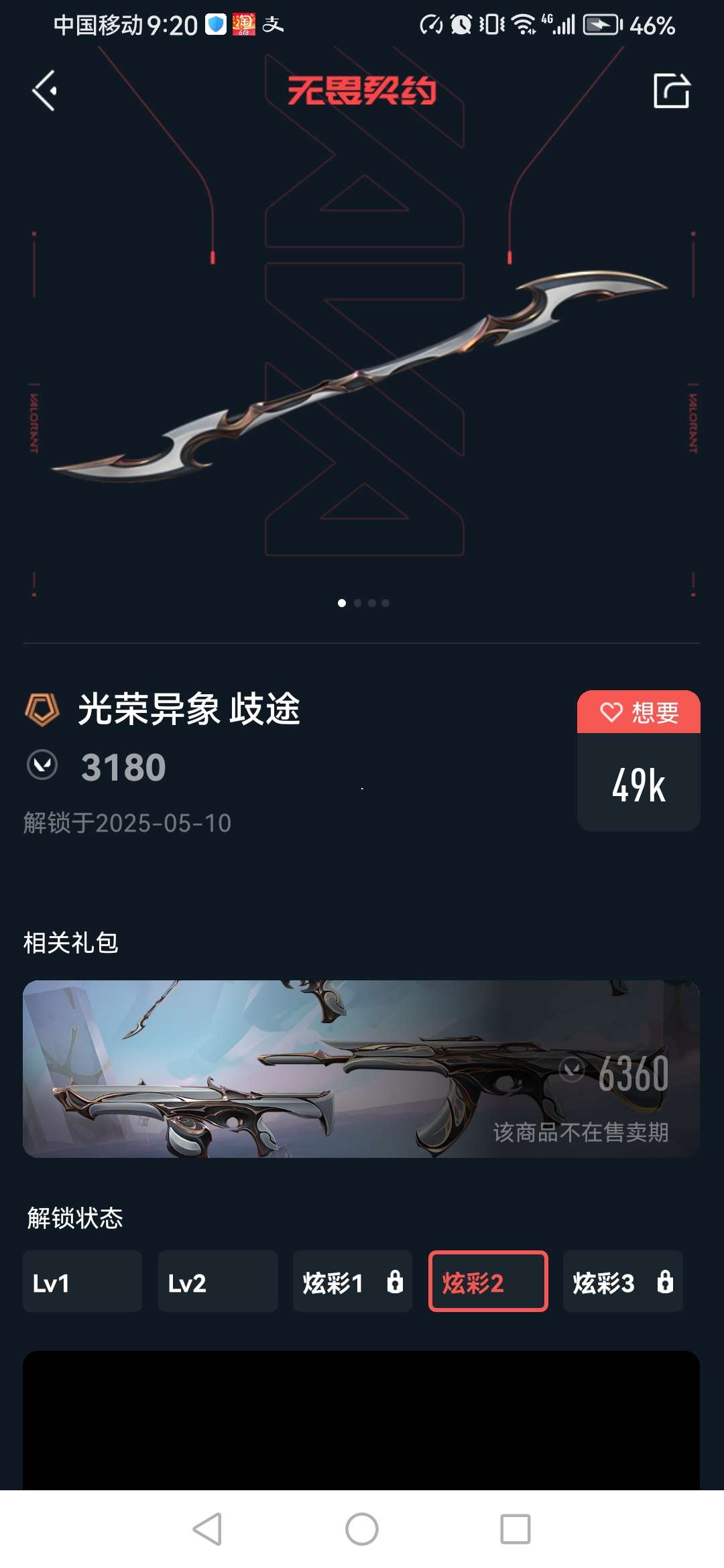Viewport: 724px width, 1568px height.
Task: Go back using the top-left arrow
Action: (45, 90)
